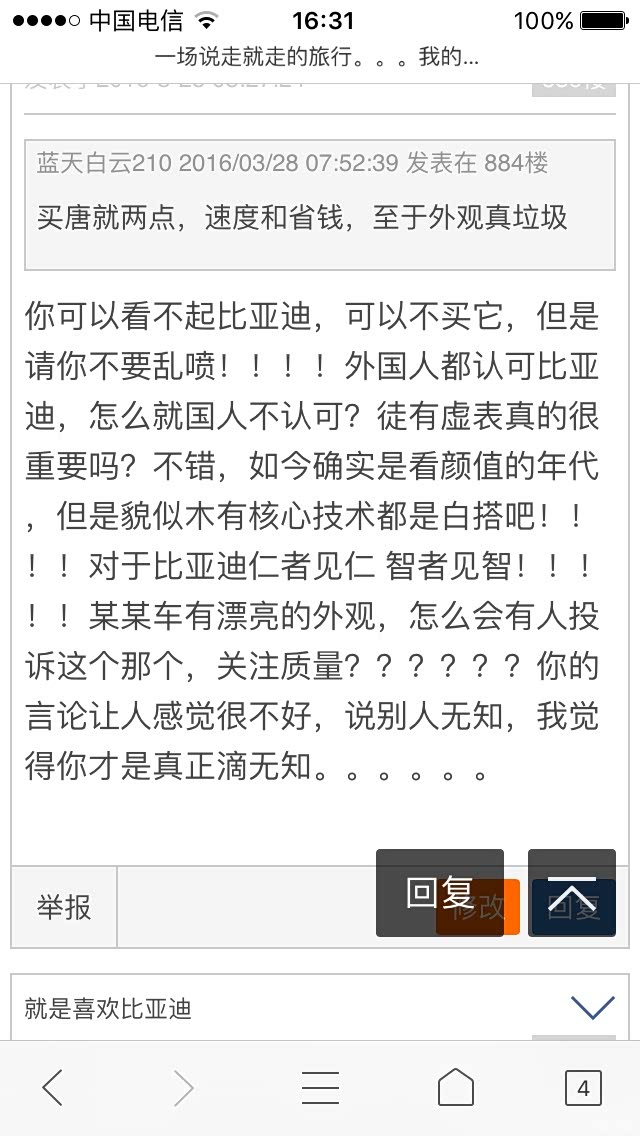
Task: Go back to the previous browser page
Action: coord(54,1087)
